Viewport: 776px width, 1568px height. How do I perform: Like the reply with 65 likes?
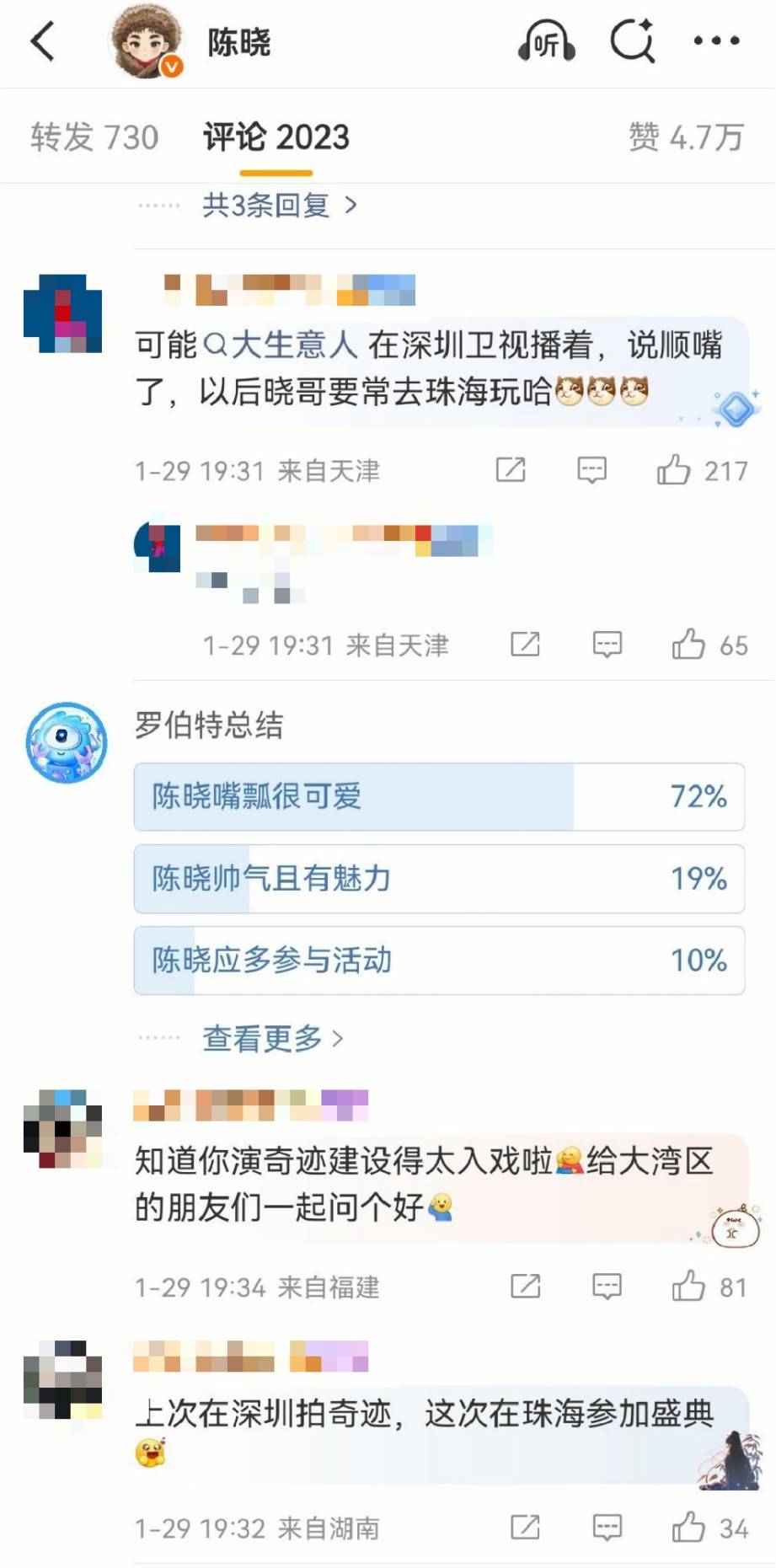coord(688,645)
